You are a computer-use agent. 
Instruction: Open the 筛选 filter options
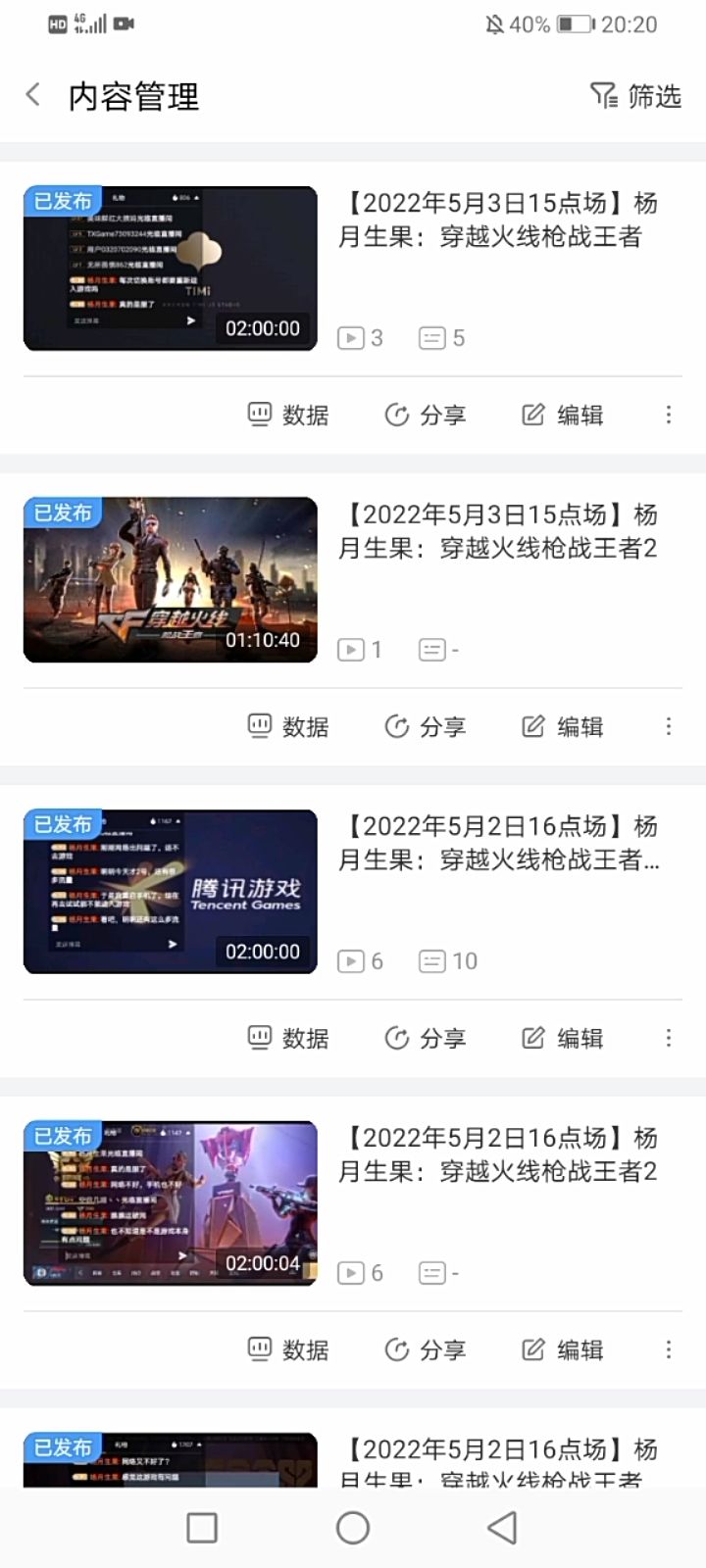tap(635, 96)
